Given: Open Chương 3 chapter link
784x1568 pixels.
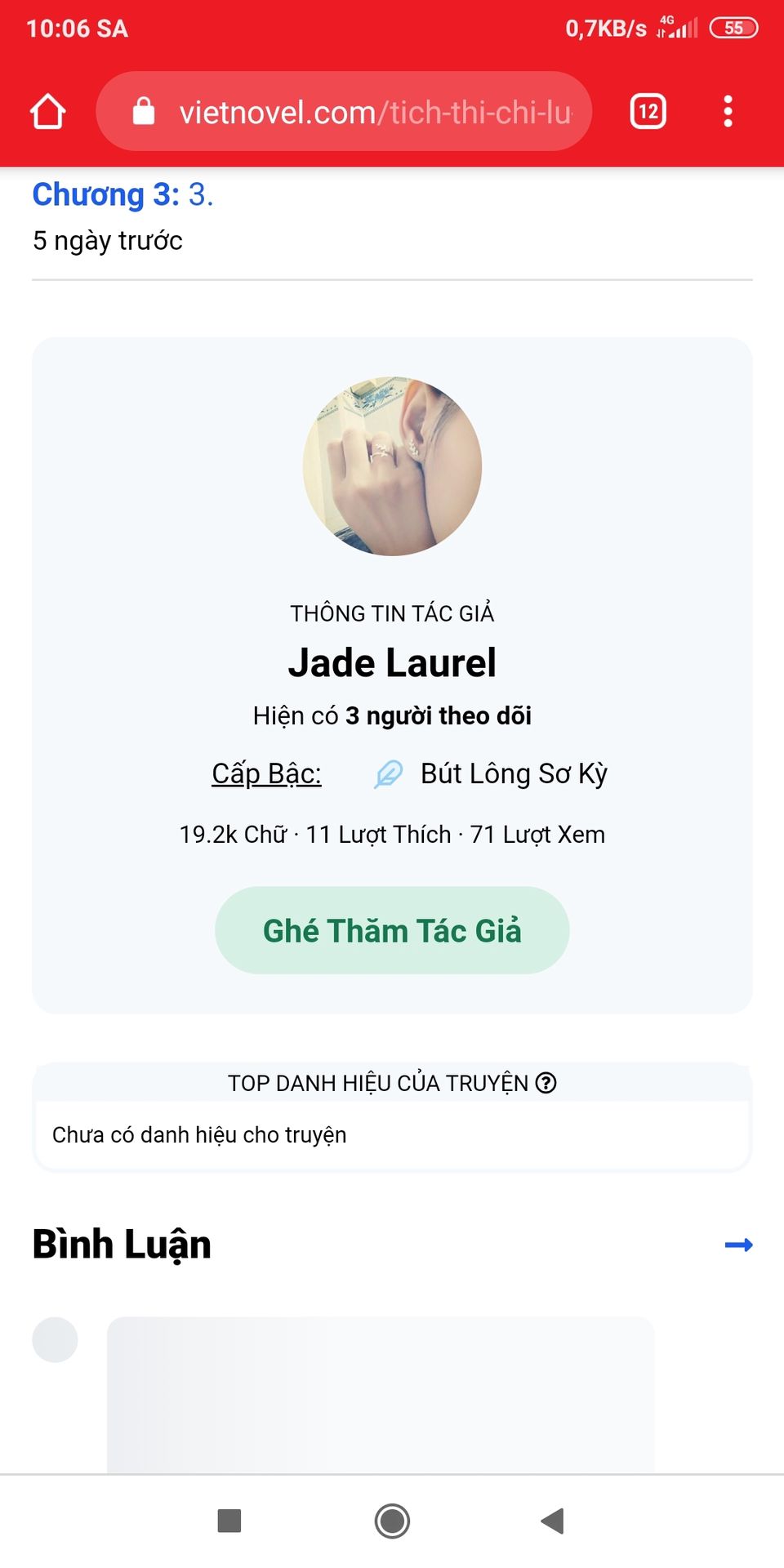Looking at the screenshot, I should tap(122, 195).
